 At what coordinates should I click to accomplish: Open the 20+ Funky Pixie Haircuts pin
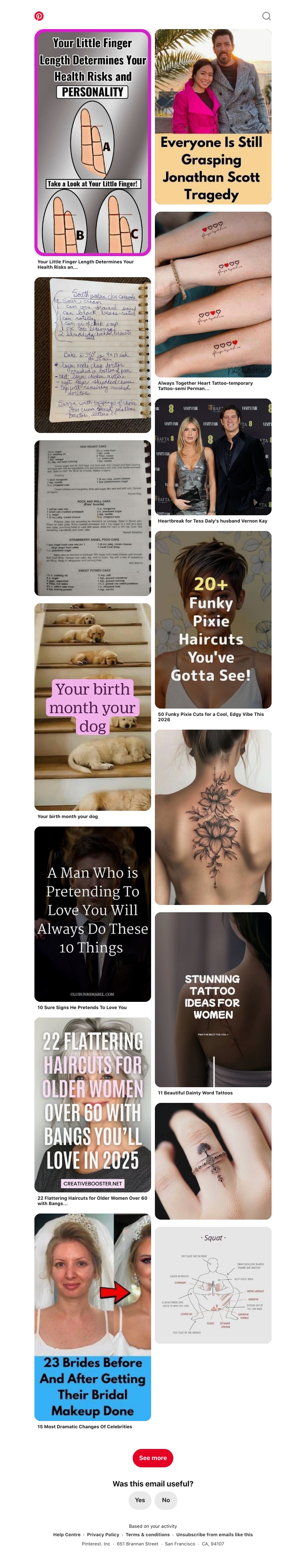coord(213,619)
